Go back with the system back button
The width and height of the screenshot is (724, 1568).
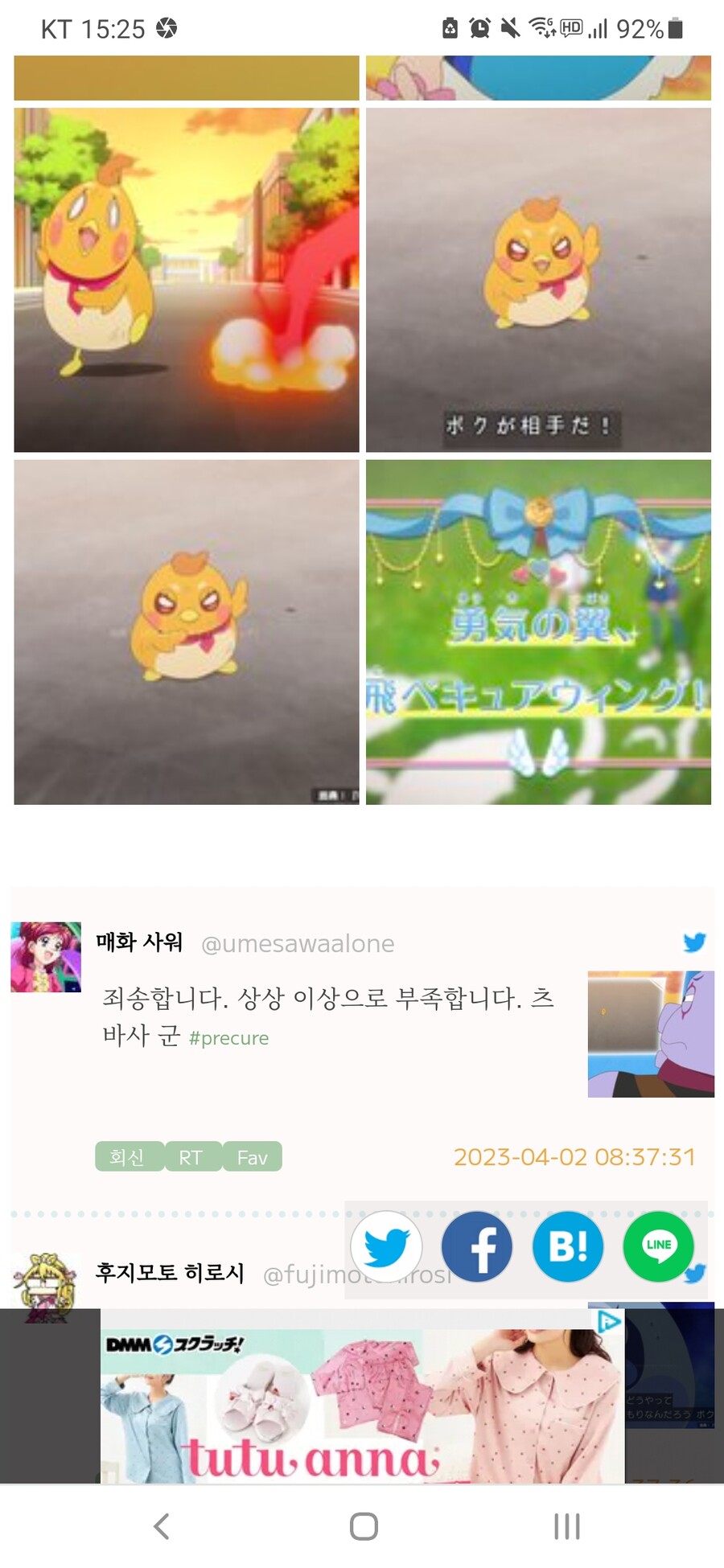[162, 1525]
